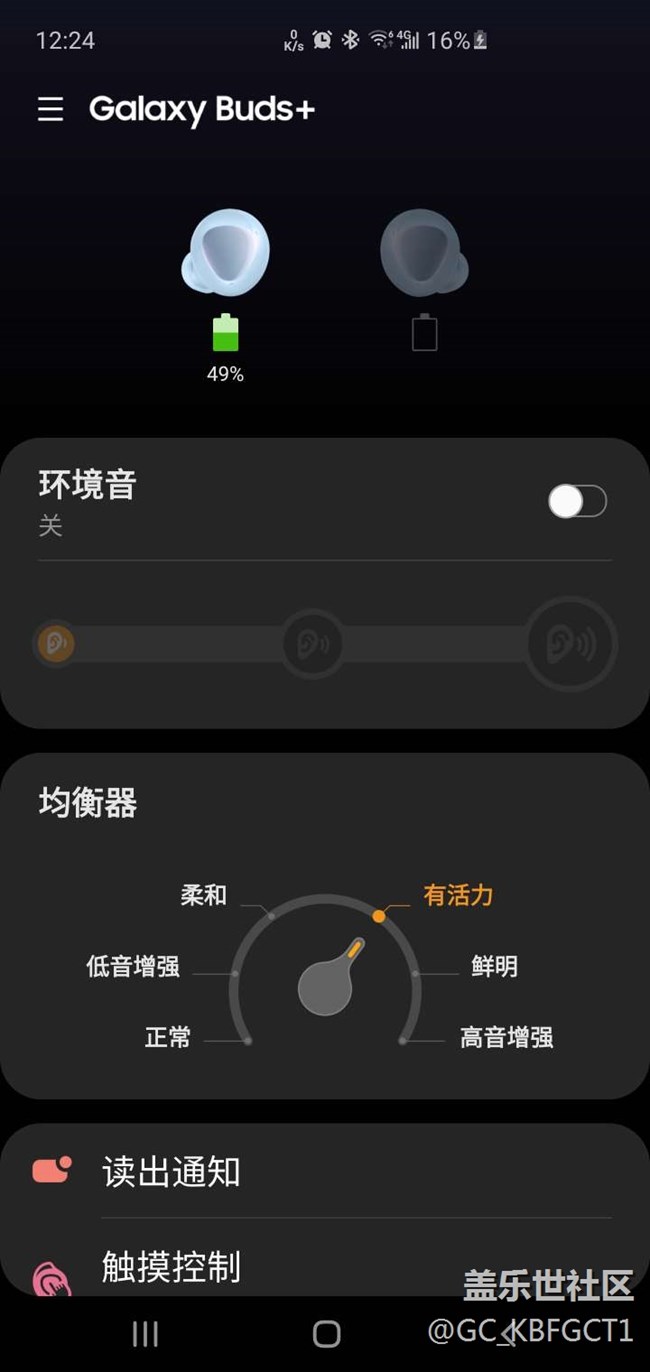Choose the 低音增强 equalizer preset
The width and height of the screenshot is (650, 1372).
click(x=133, y=967)
